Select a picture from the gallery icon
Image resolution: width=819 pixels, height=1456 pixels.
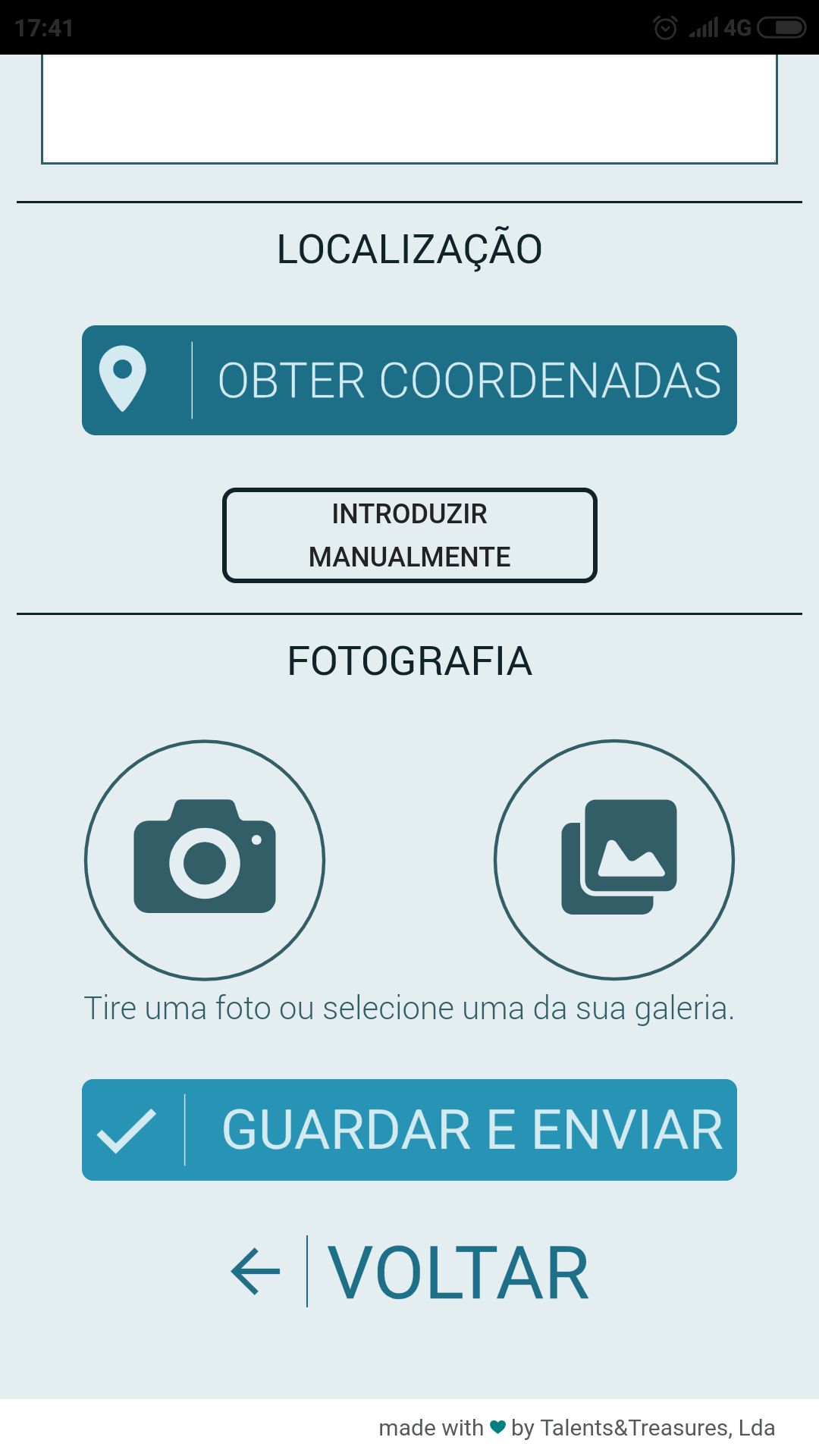coord(614,860)
